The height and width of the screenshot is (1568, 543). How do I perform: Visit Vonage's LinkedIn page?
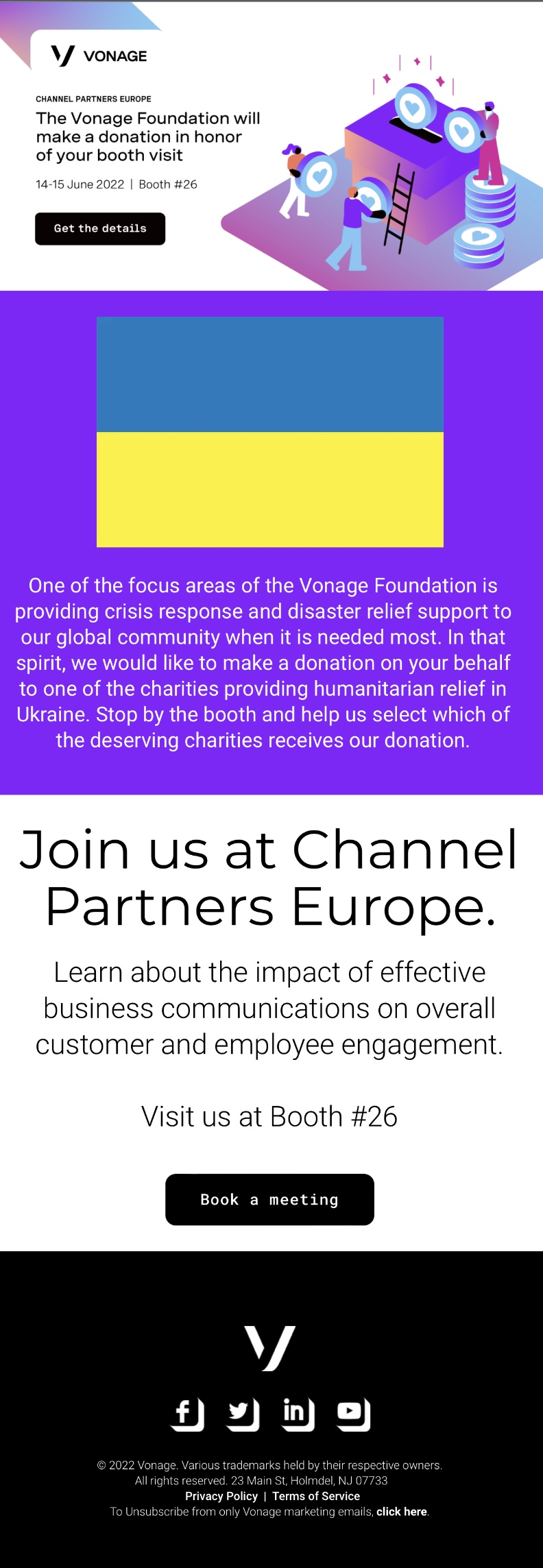(x=298, y=1414)
